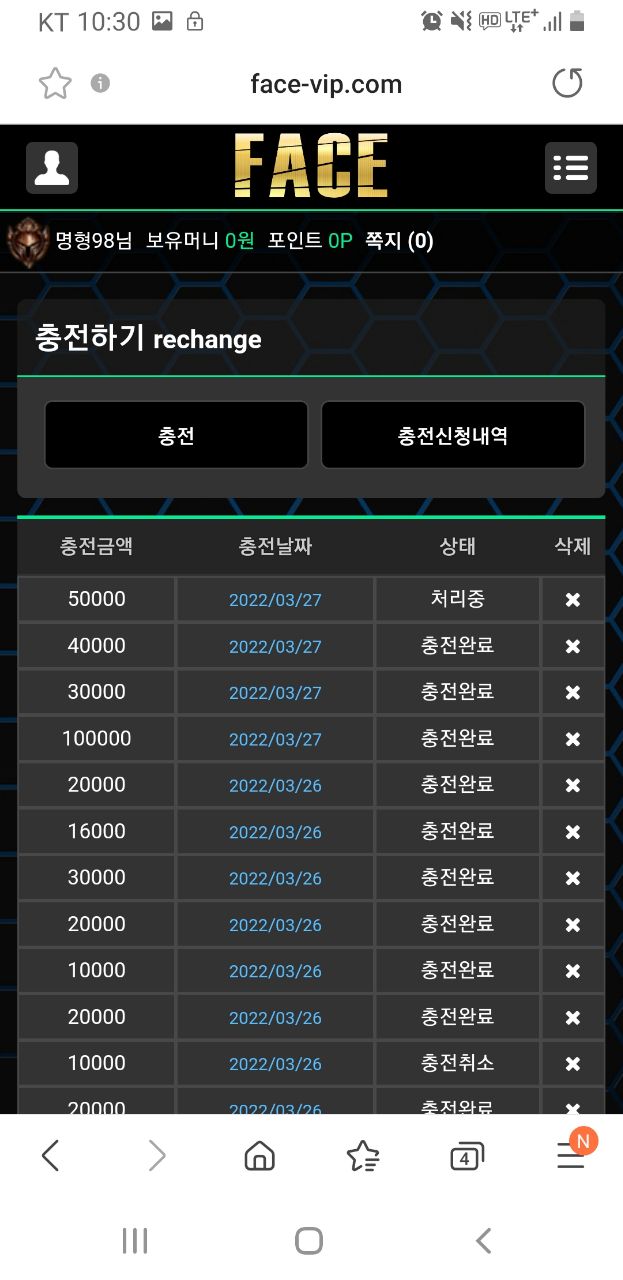Show site information icon
This screenshot has height=1280, width=623.
(x=100, y=83)
